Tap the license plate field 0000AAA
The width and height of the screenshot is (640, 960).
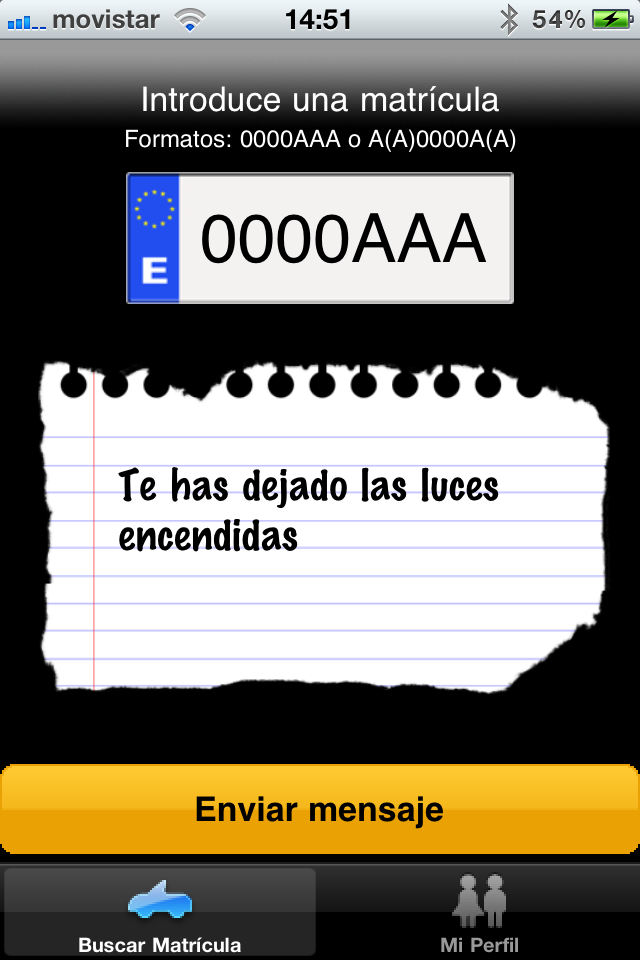click(x=343, y=239)
